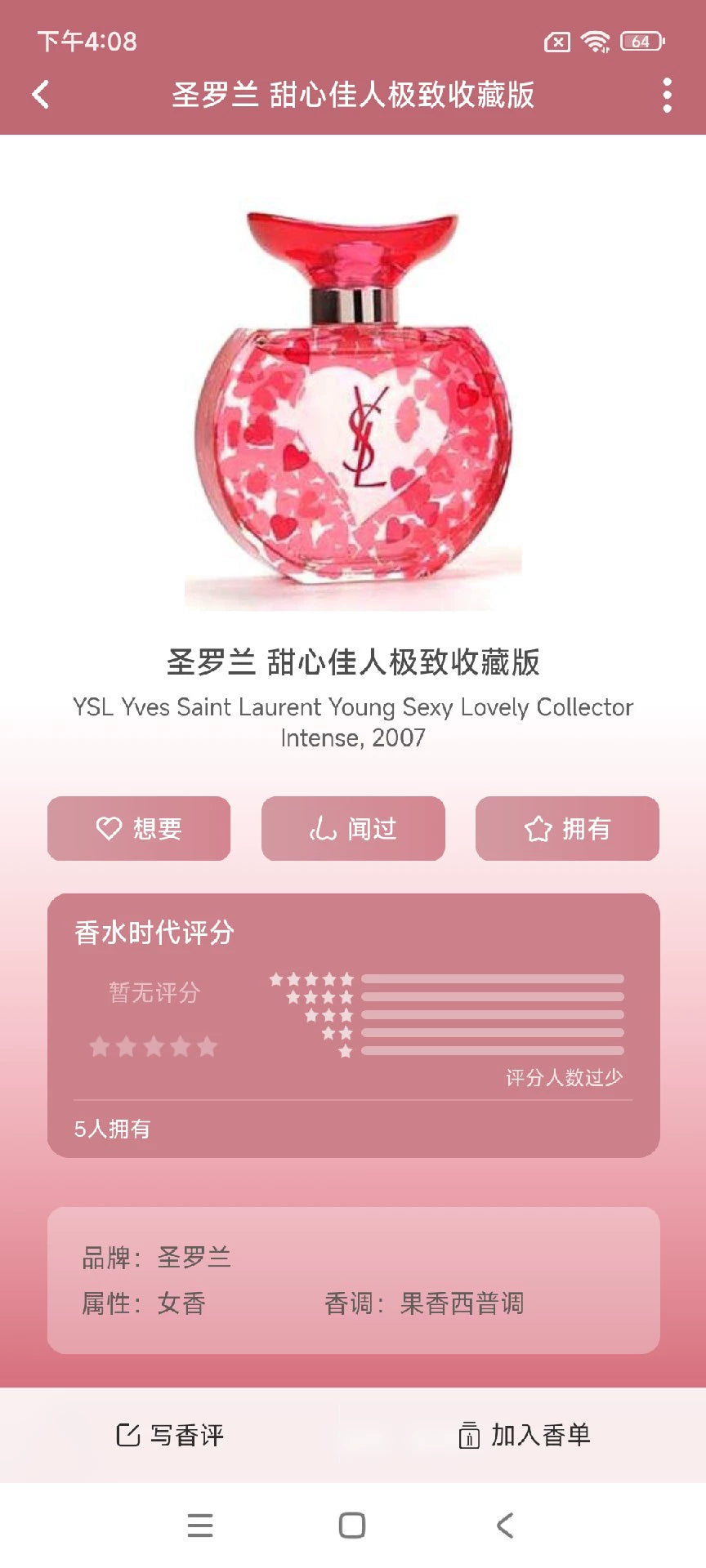Screen dimensions: 706x1568
Task: Tap the system home button
Action: point(352,1525)
